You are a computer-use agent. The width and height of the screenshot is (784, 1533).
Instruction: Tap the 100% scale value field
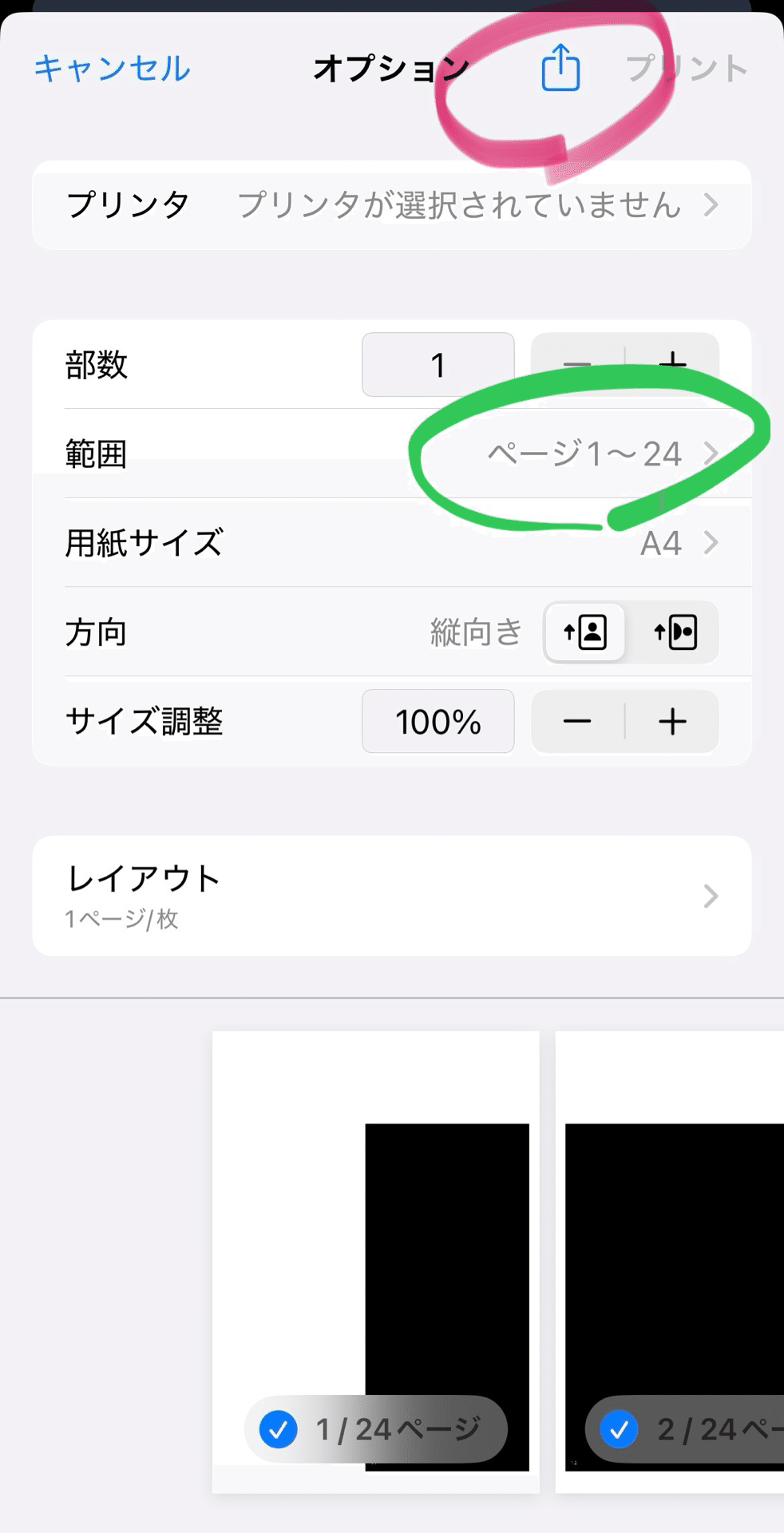[x=438, y=722]
